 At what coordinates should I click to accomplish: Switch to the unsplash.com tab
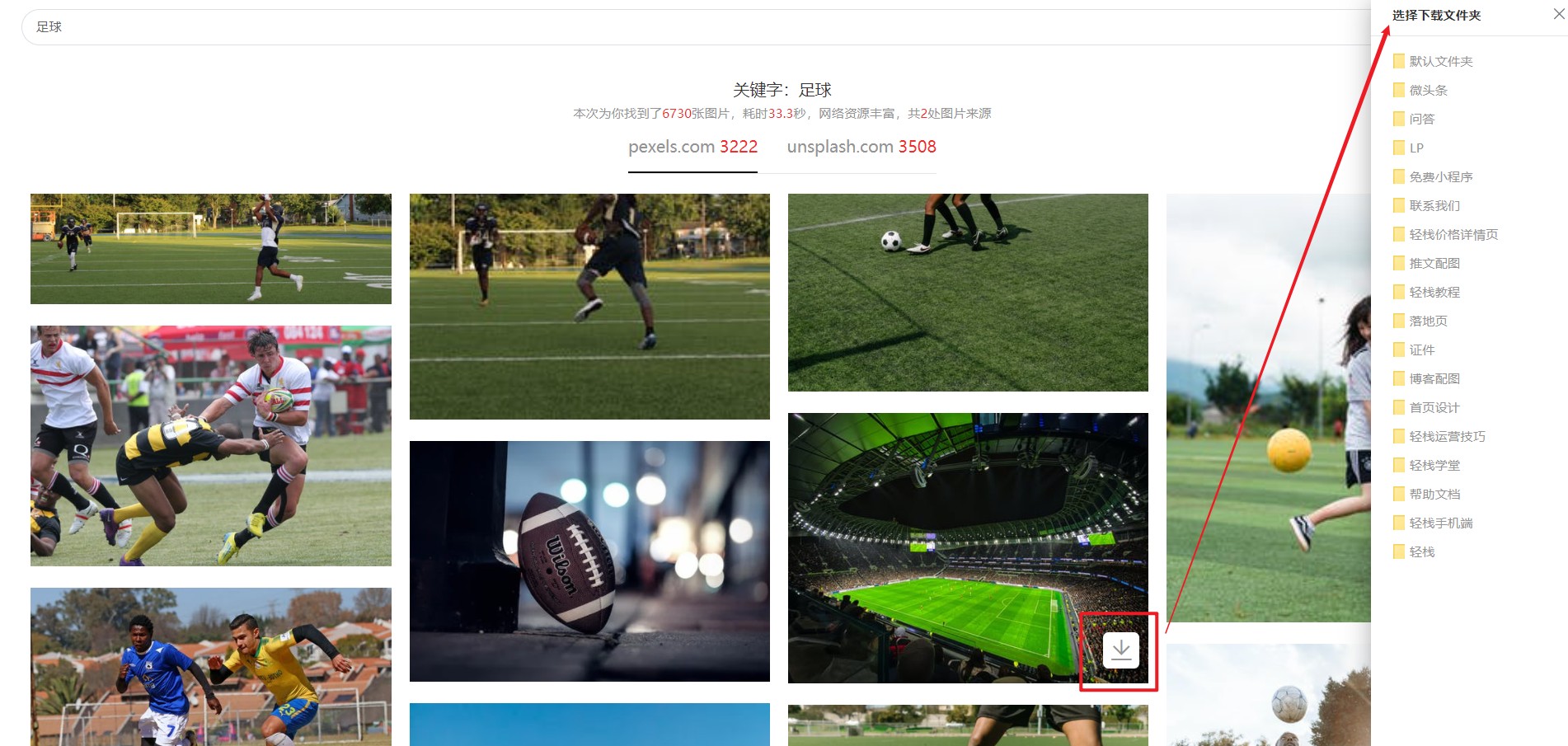(x=861, y=147)
